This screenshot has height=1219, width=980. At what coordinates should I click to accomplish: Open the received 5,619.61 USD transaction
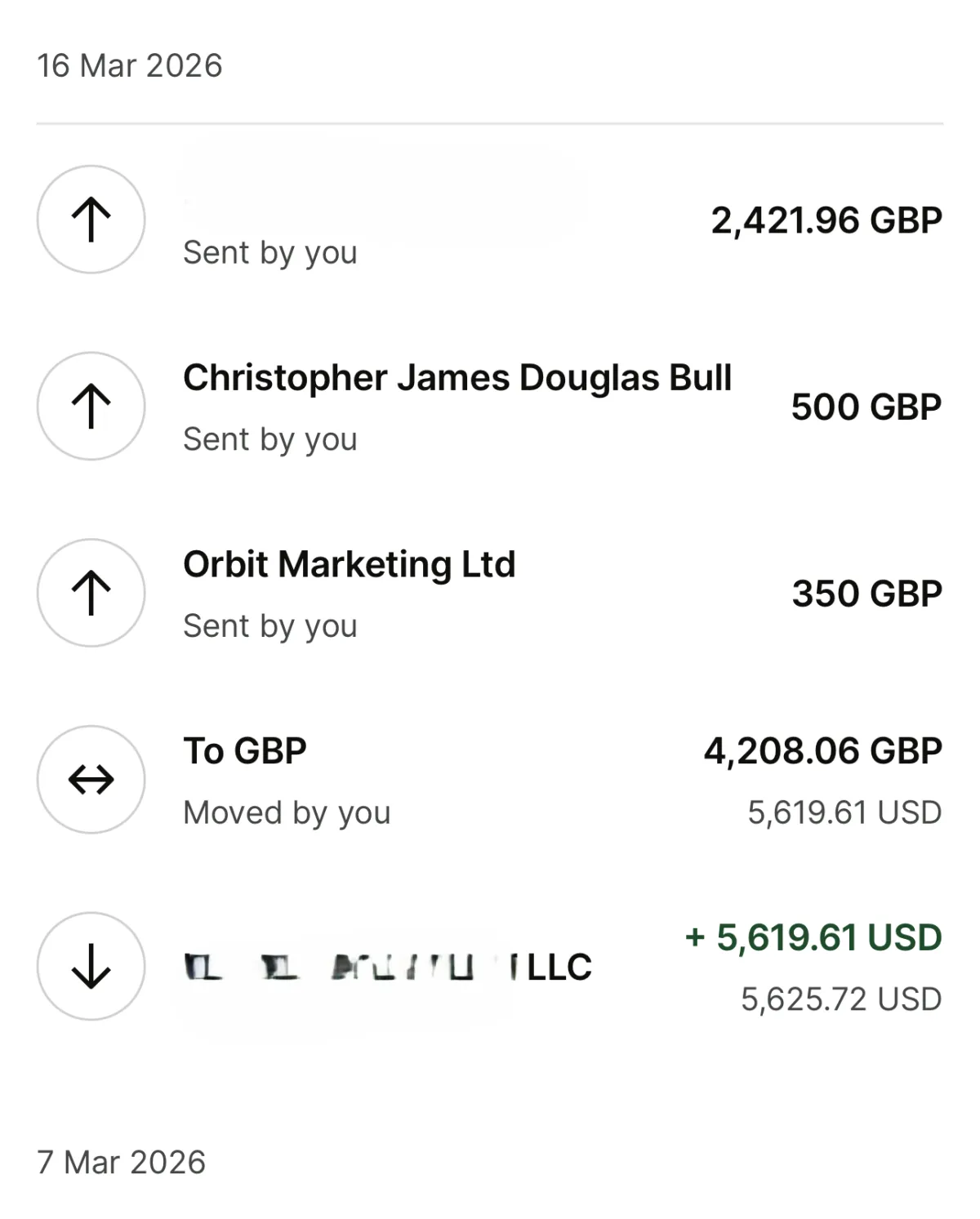(490, 966)
